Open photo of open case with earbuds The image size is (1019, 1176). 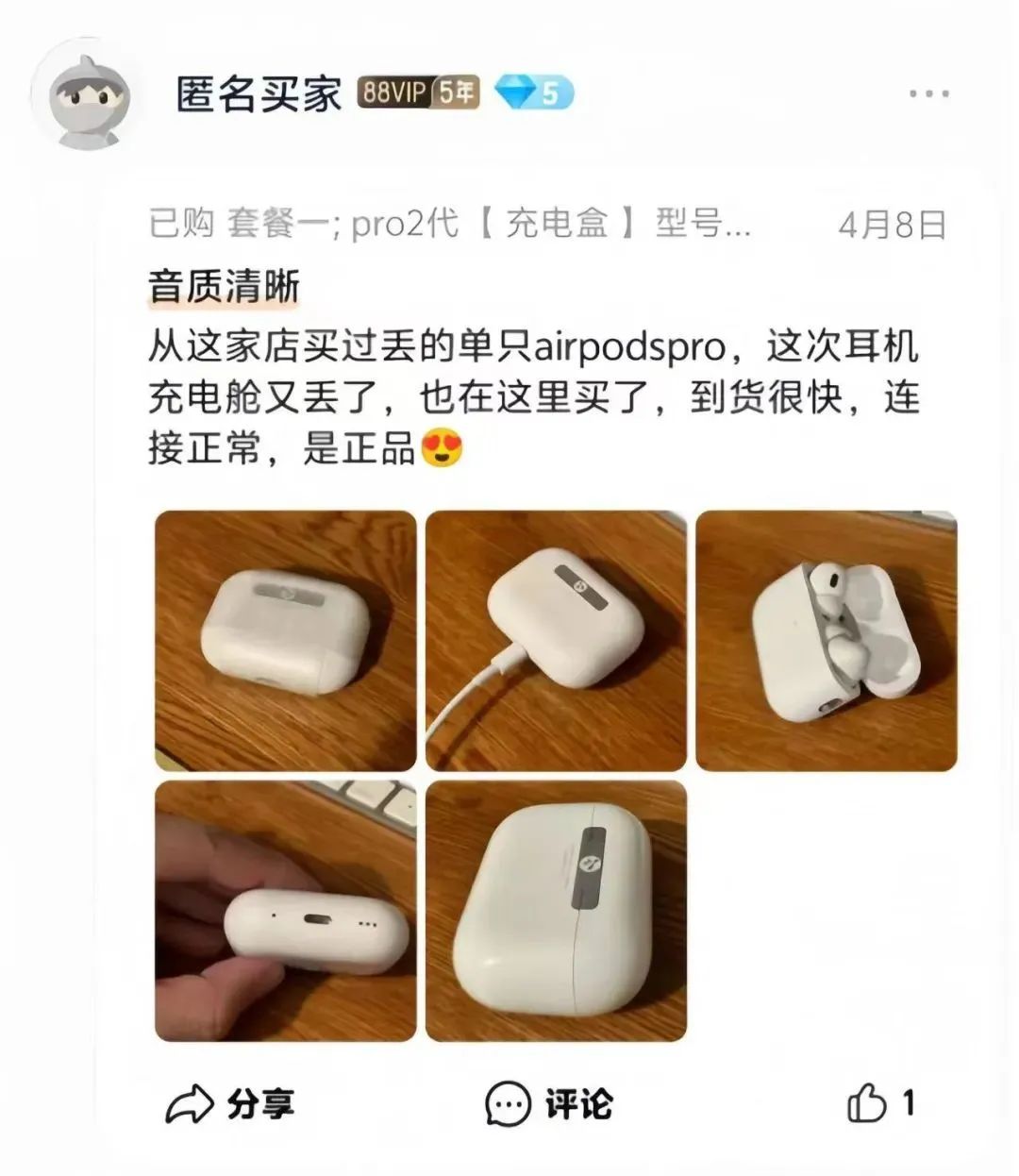[x=827, y=641]
